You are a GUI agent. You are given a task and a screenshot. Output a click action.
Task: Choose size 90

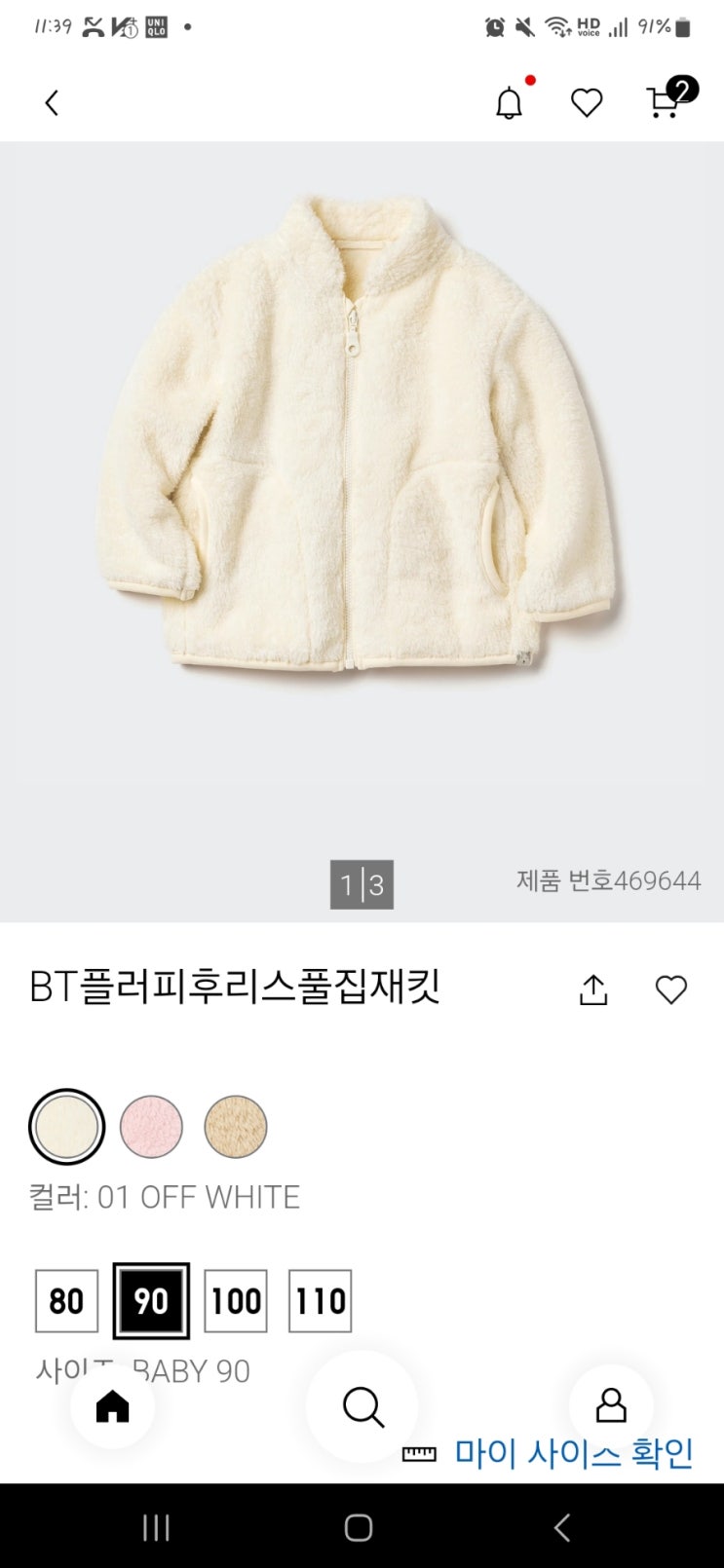pos(151,1300)
